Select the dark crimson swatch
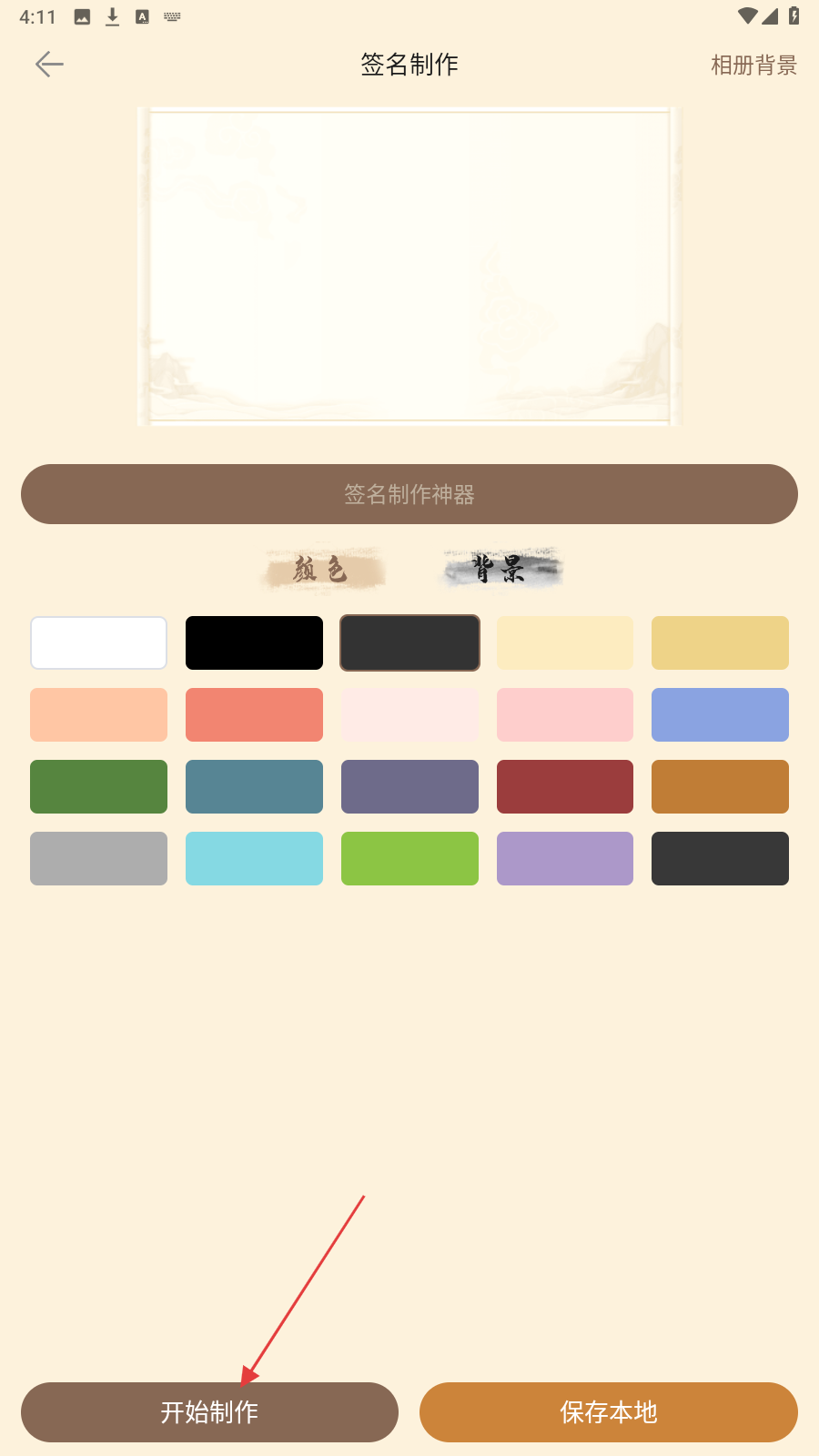819x1456 pixels. (564, 786)
